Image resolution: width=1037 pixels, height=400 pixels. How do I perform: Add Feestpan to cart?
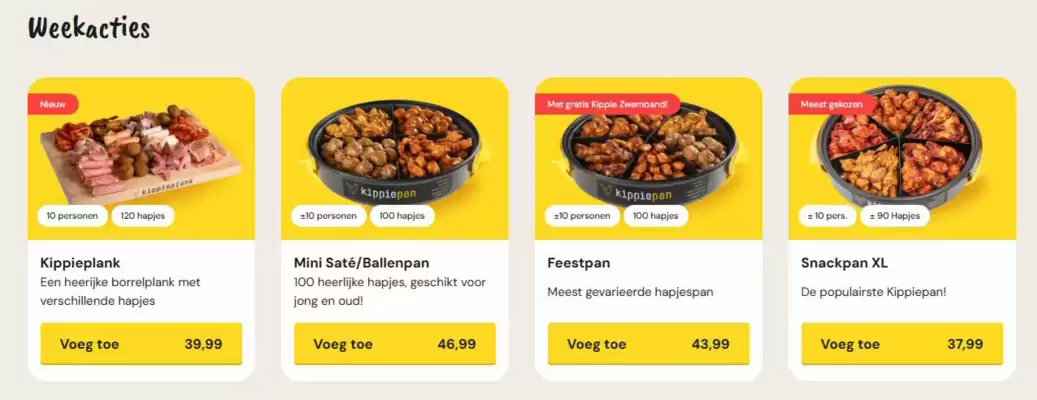coord(648,344)
